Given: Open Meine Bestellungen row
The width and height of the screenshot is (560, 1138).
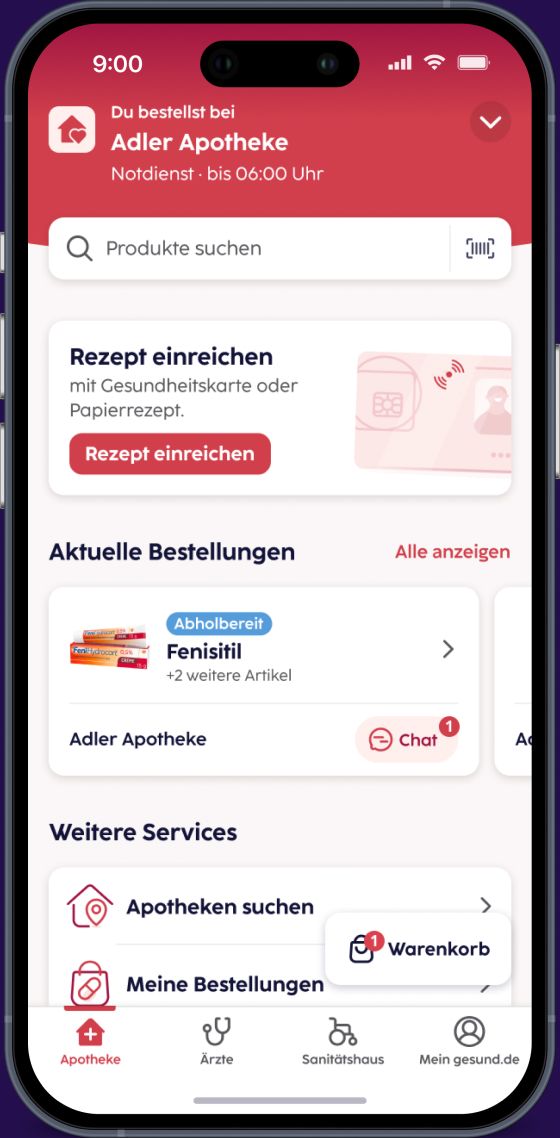Looking at the screenshot, I should tap(280, 981).
